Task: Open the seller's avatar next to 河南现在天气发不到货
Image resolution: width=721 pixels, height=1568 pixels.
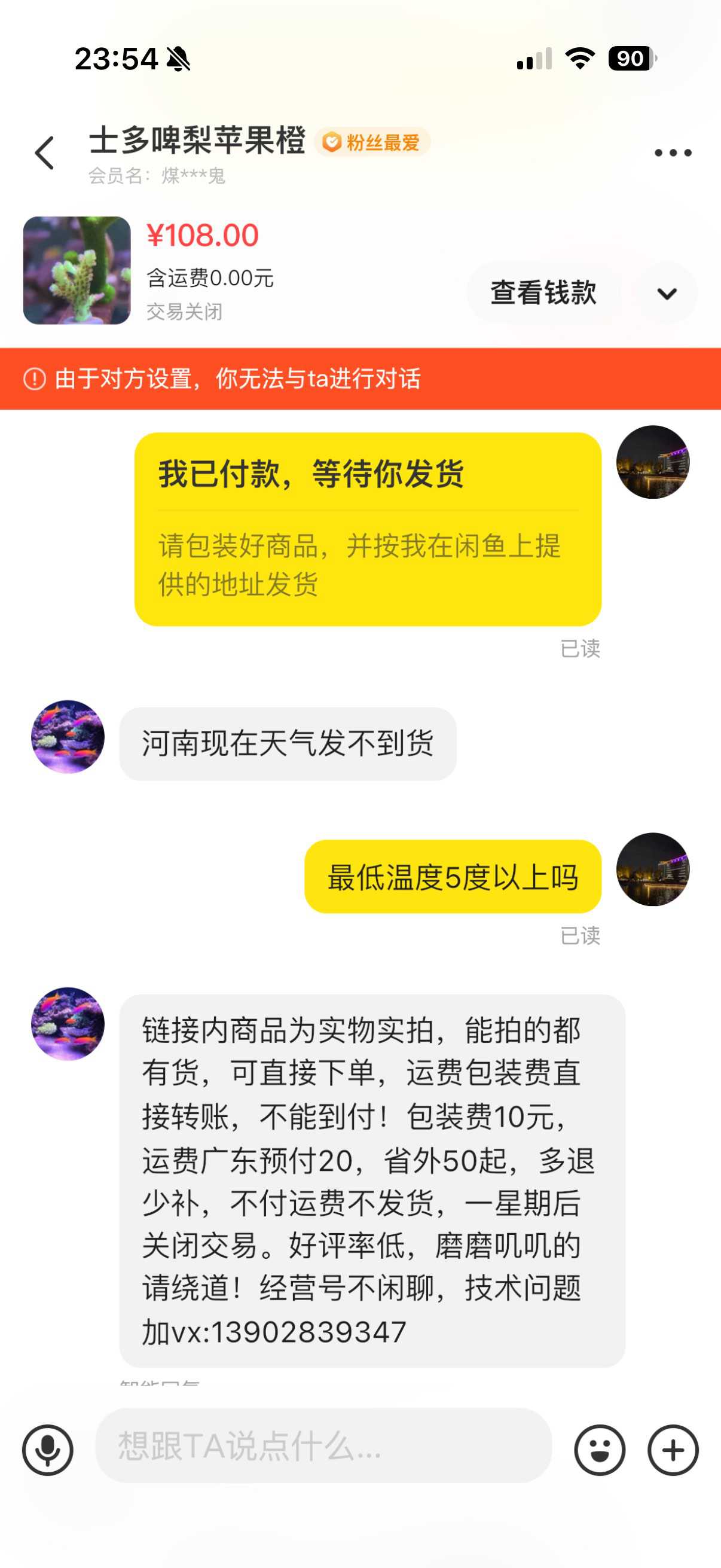Action: pos(68,737)
